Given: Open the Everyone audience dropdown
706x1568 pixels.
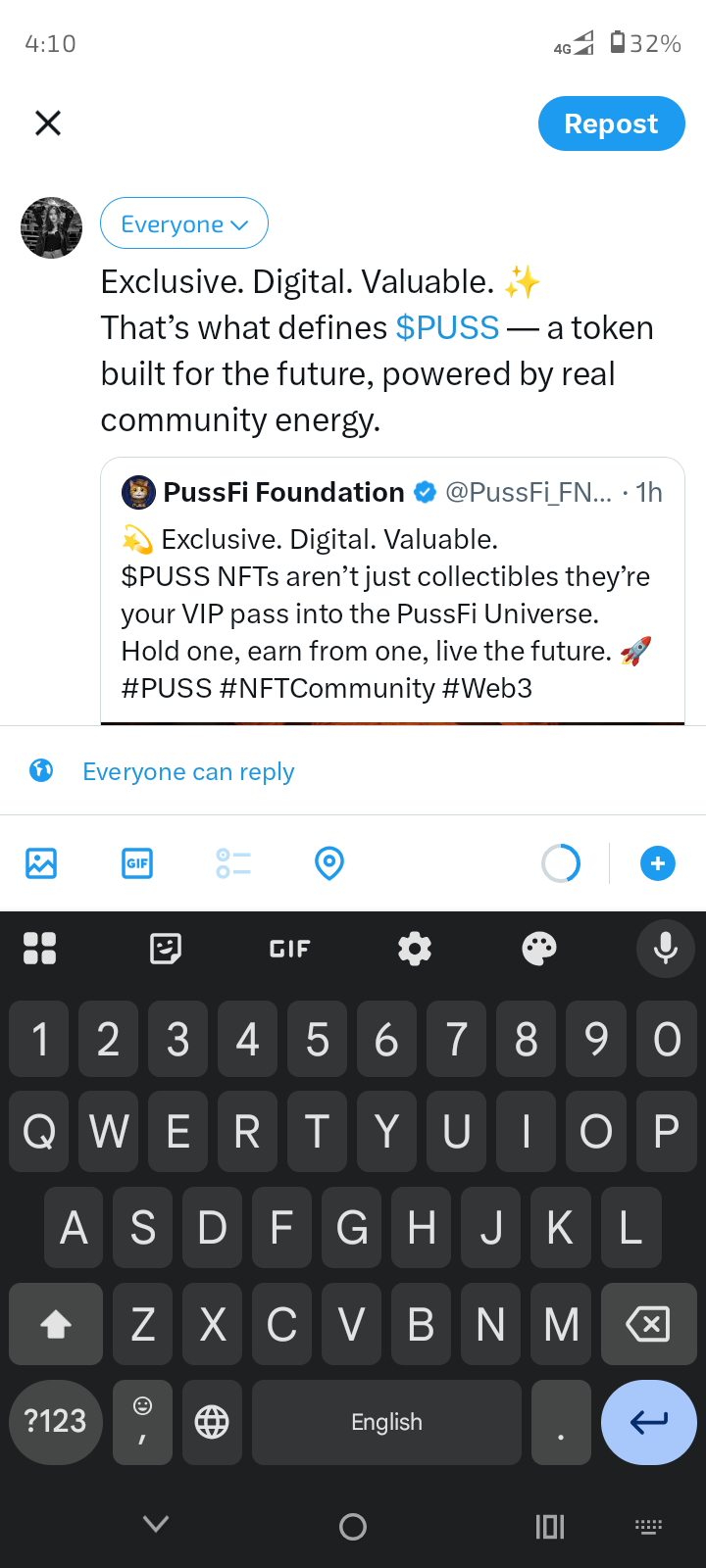Looking at the screenshot, I should [x=184, y=224].
